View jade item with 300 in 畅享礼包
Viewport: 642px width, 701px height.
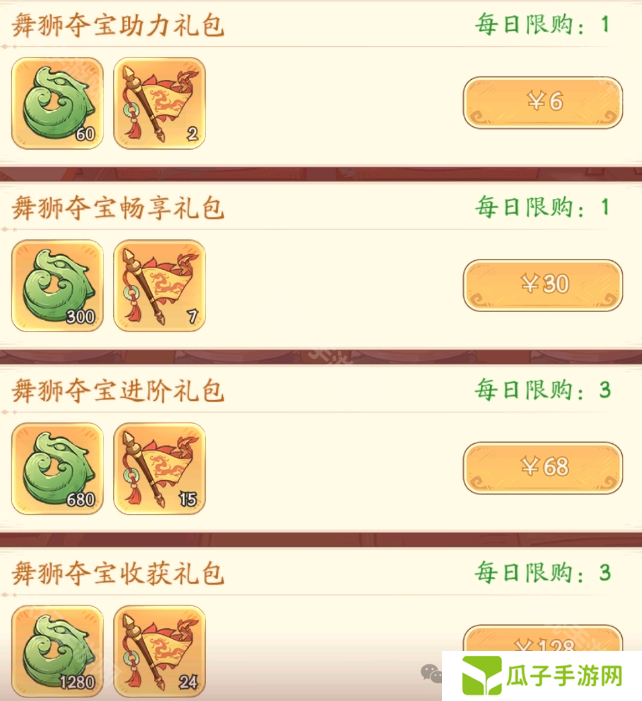(x=57, y=285)
